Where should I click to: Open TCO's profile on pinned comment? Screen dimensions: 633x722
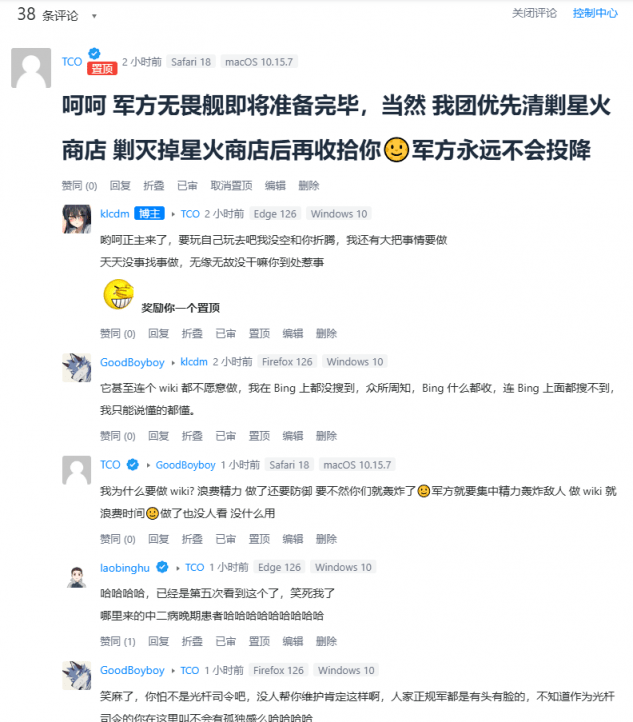(72, 61)
